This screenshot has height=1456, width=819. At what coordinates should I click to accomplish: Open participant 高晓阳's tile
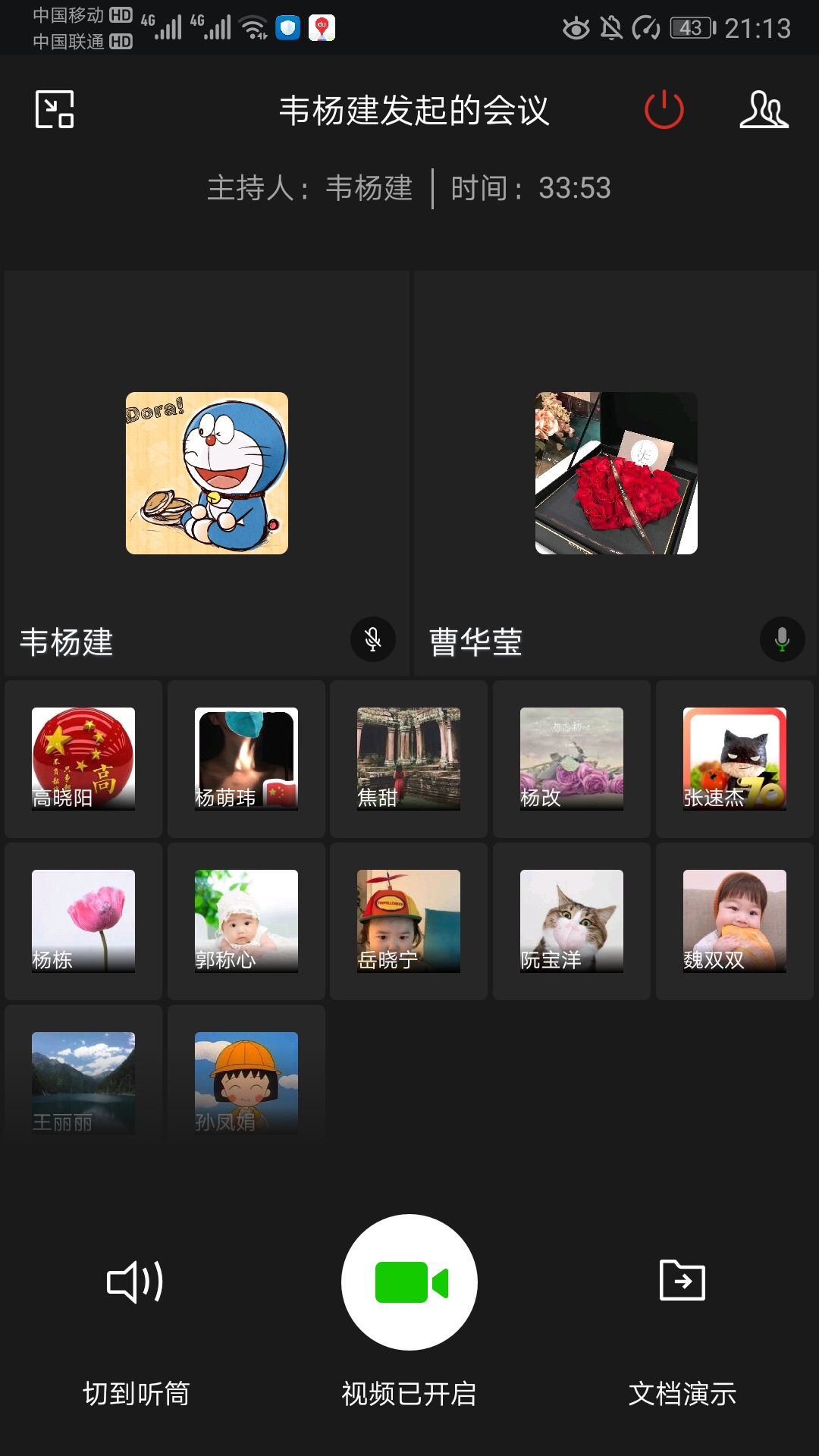coord(83,758)
